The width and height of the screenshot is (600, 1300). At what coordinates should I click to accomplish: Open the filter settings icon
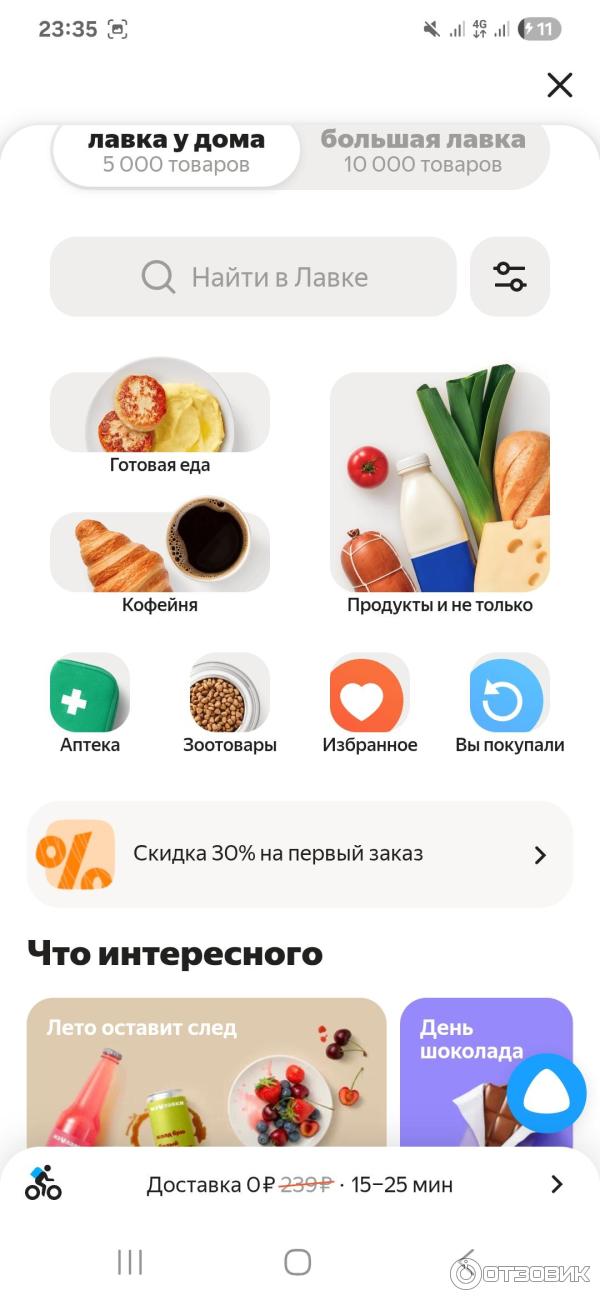pos(510,277)
